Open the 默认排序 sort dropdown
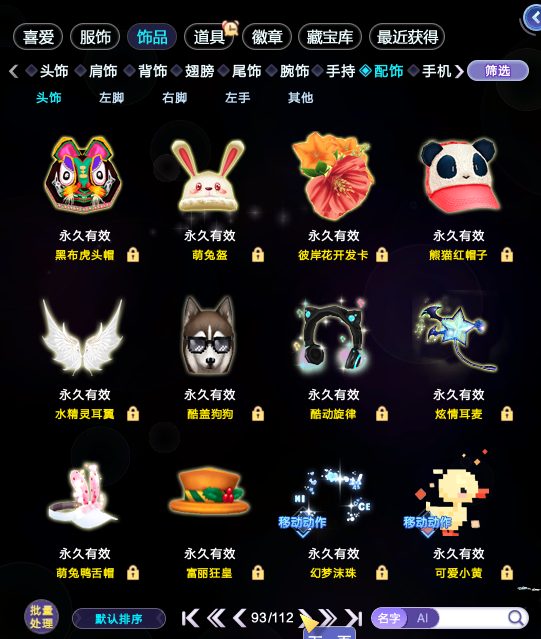The image size is (541, 639). click(x=119, y=619)
